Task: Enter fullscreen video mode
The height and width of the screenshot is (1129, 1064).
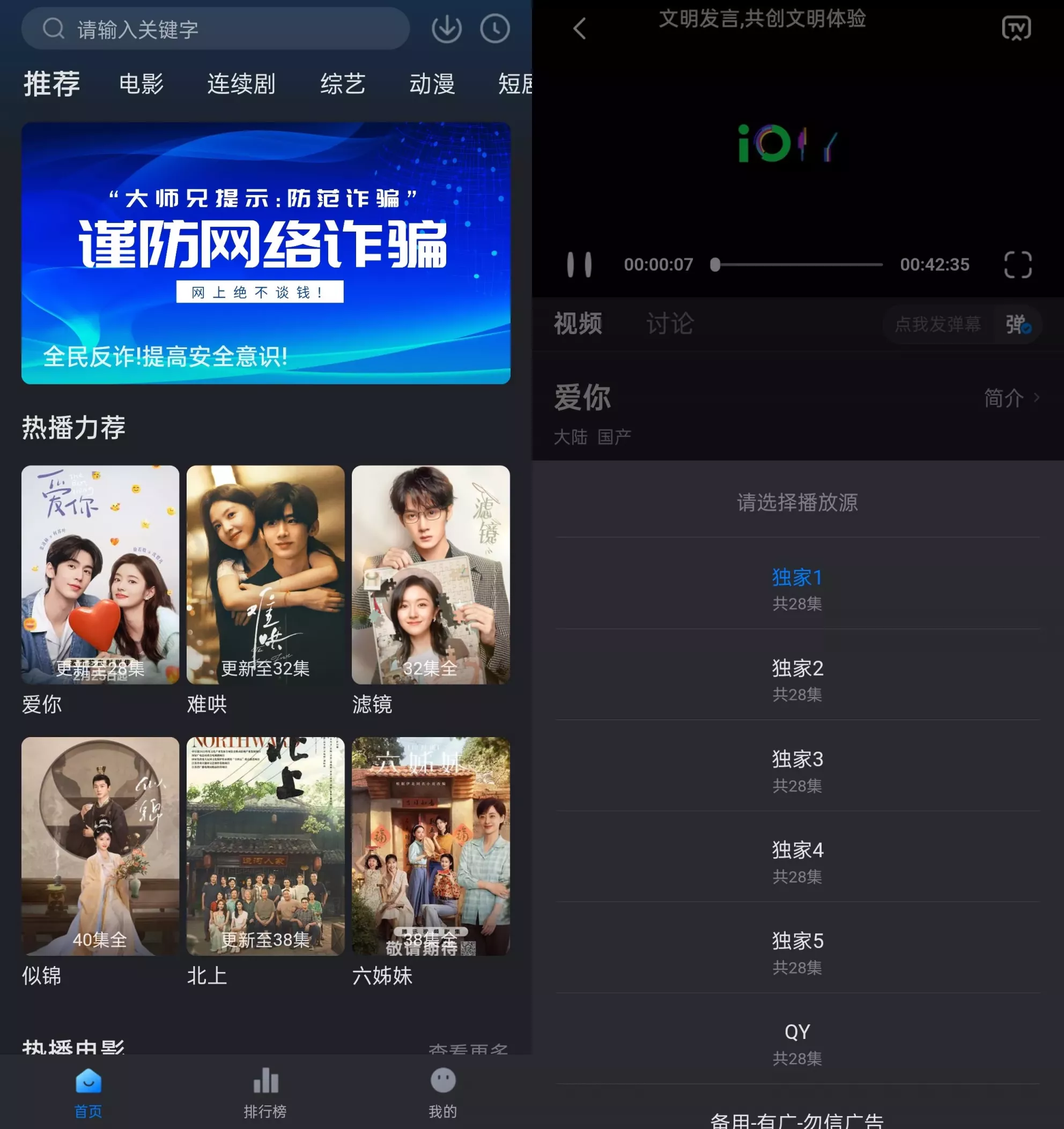Action: [1017, 265]
